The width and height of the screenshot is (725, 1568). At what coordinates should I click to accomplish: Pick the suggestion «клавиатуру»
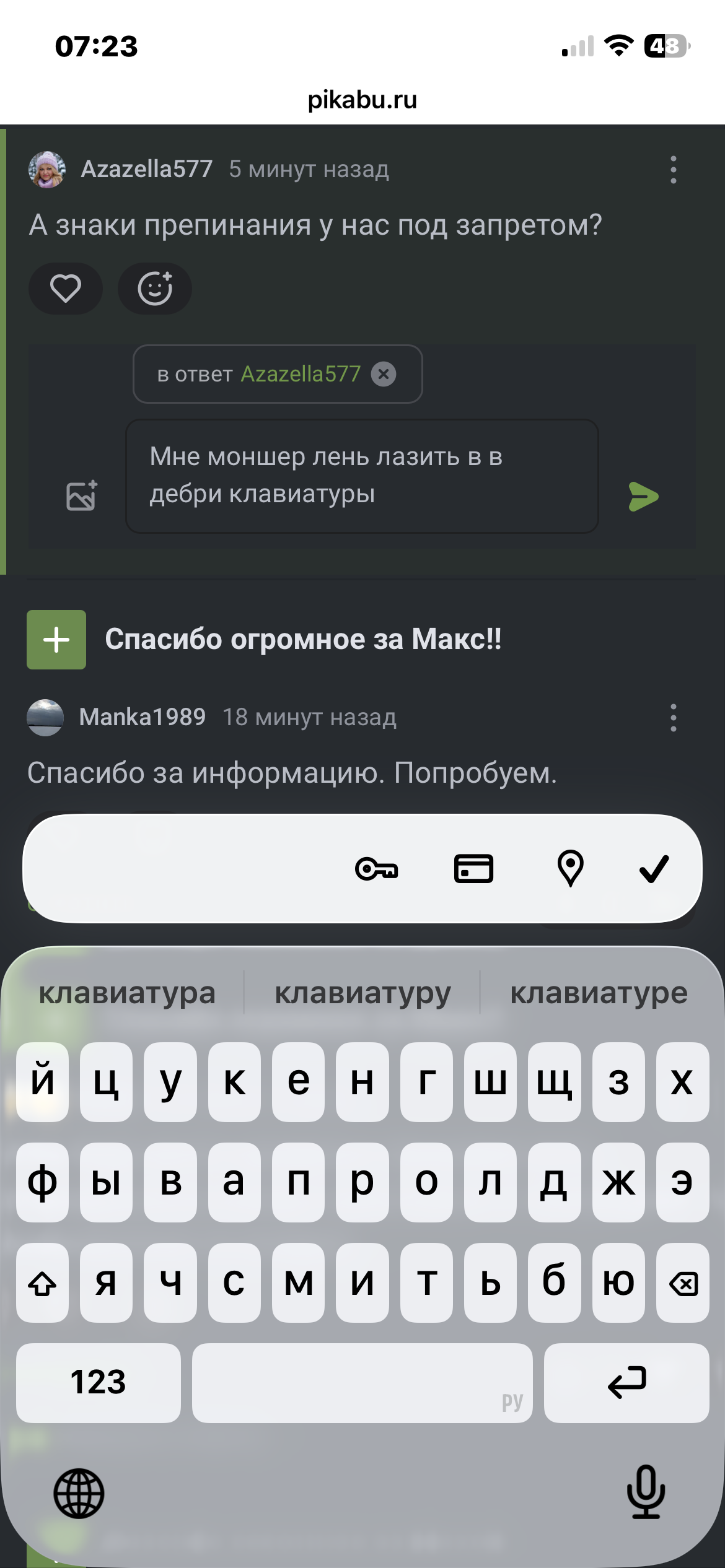(362, 994)
